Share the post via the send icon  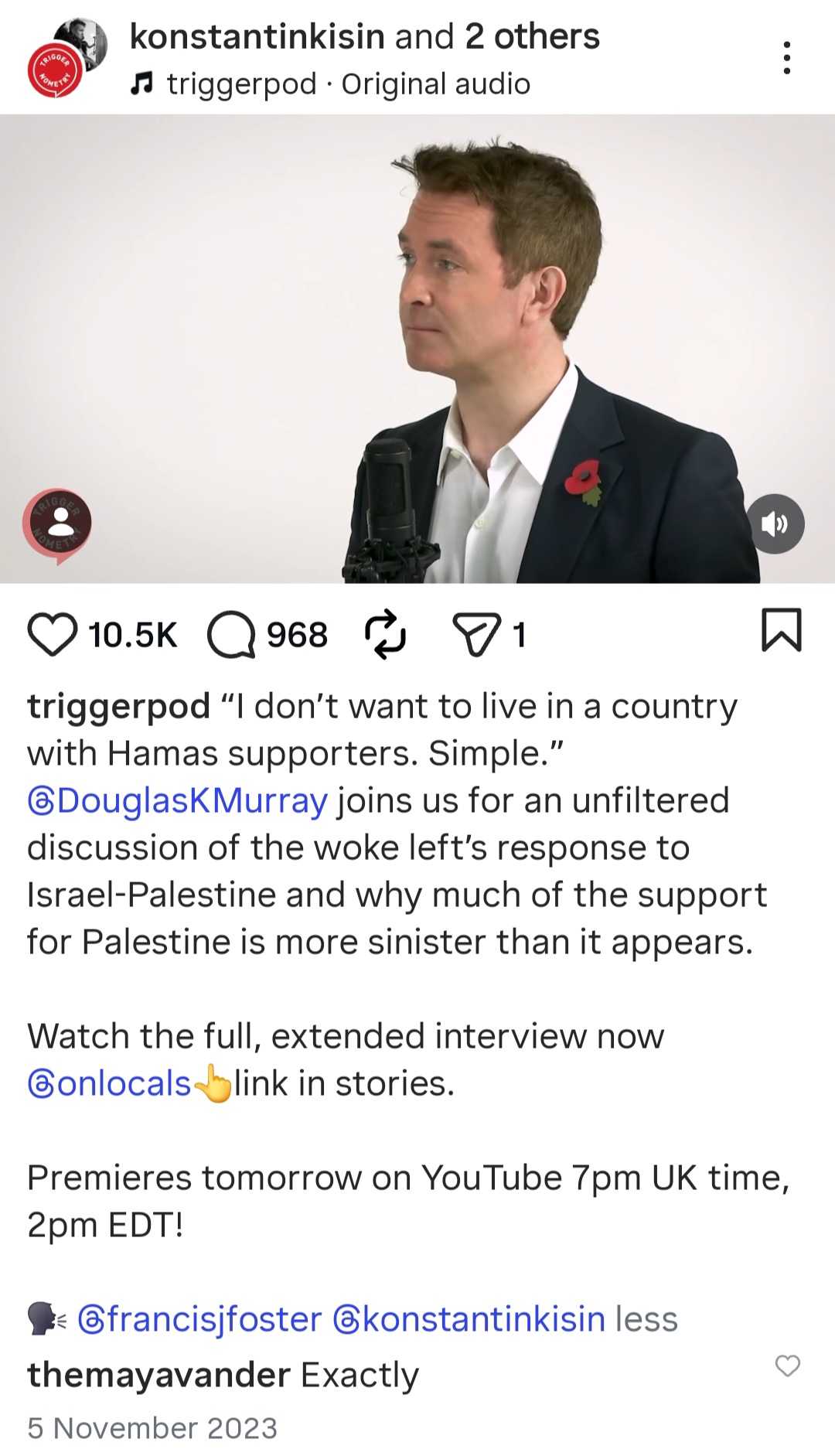pyautogui.click(x=477, y=635)
